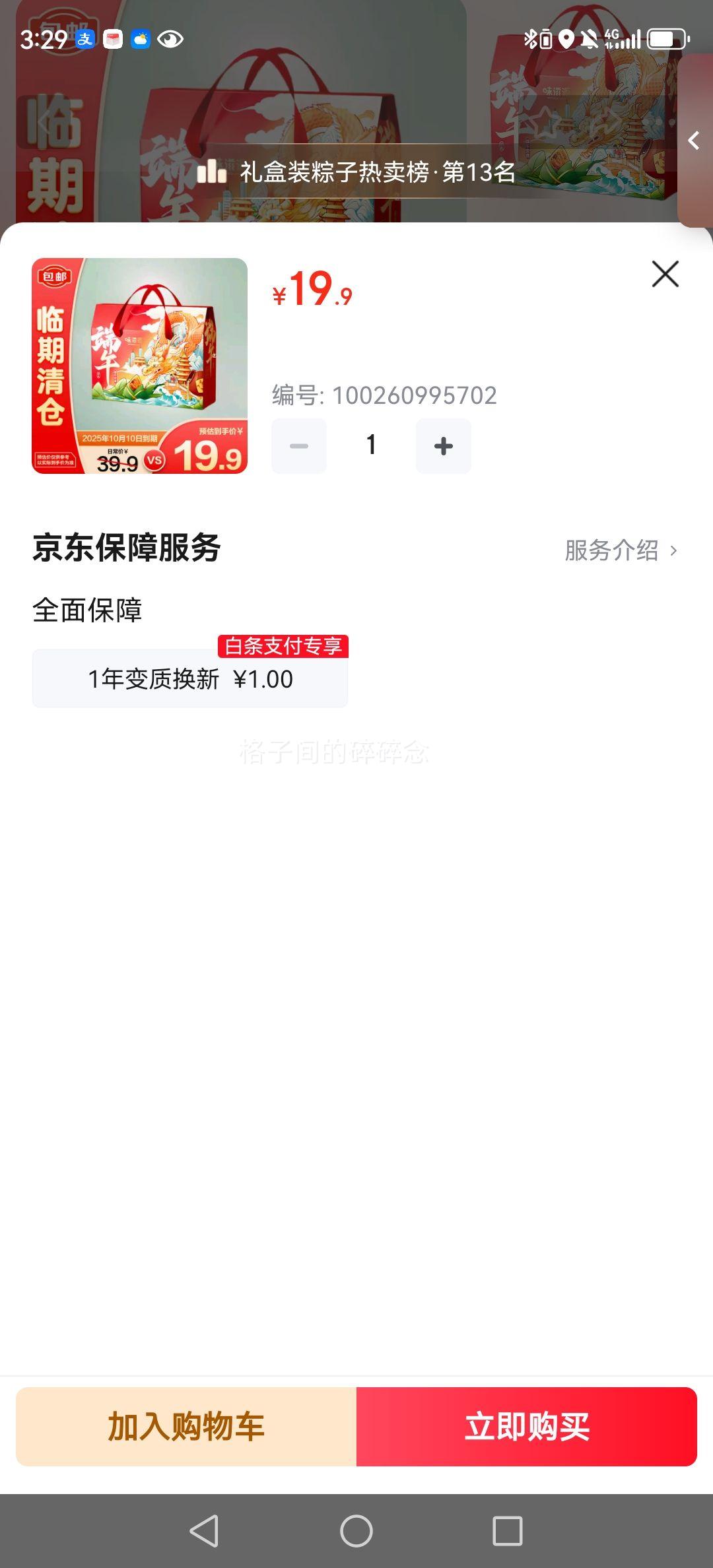Viewport: 713px width, 1568px height.
Task: Toggle quantity stepper by pressing plus
Action: [x=443, y=445]
